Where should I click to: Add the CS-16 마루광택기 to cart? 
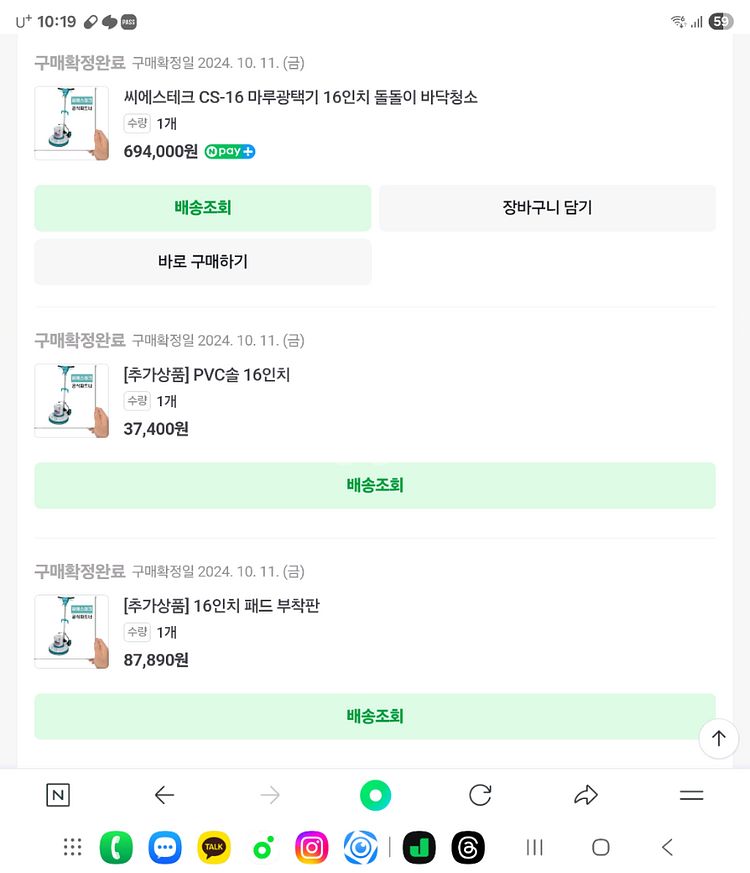pyautogui.click(x=547, y=208)
